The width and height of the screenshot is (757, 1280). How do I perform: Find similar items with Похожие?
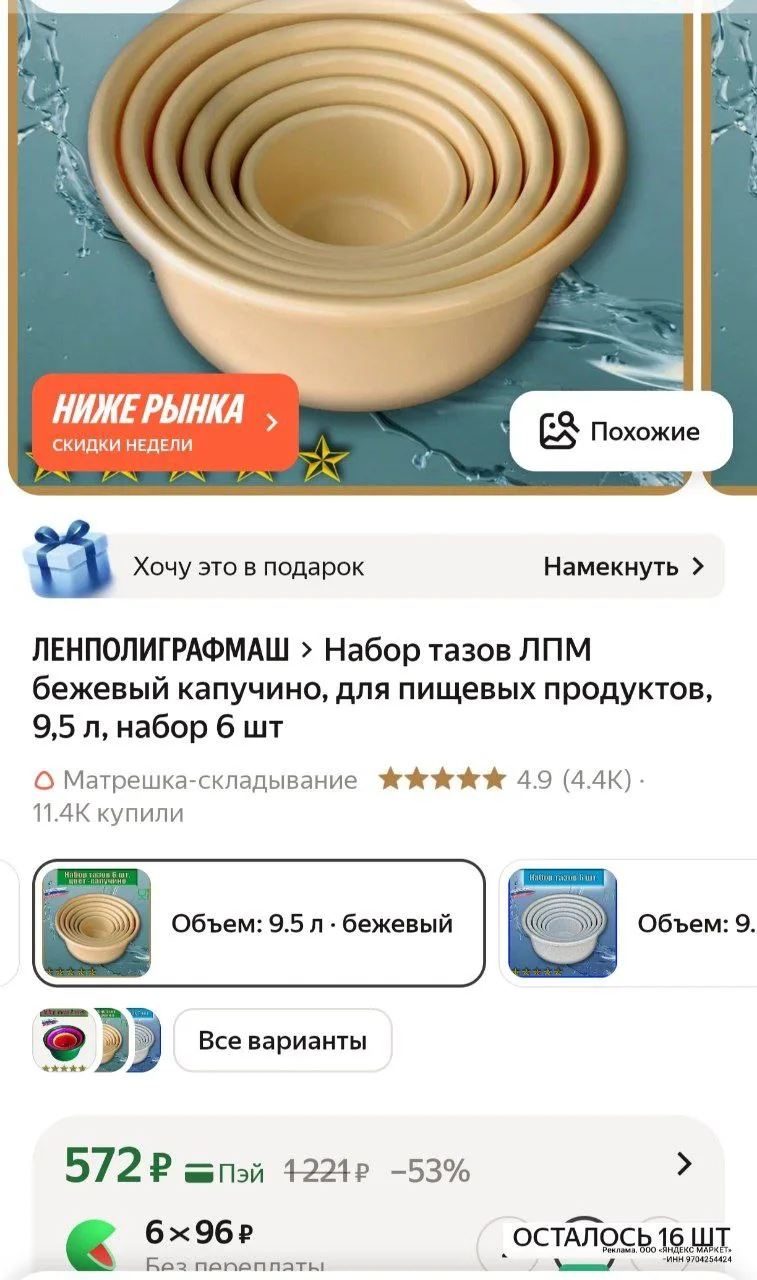621,431
